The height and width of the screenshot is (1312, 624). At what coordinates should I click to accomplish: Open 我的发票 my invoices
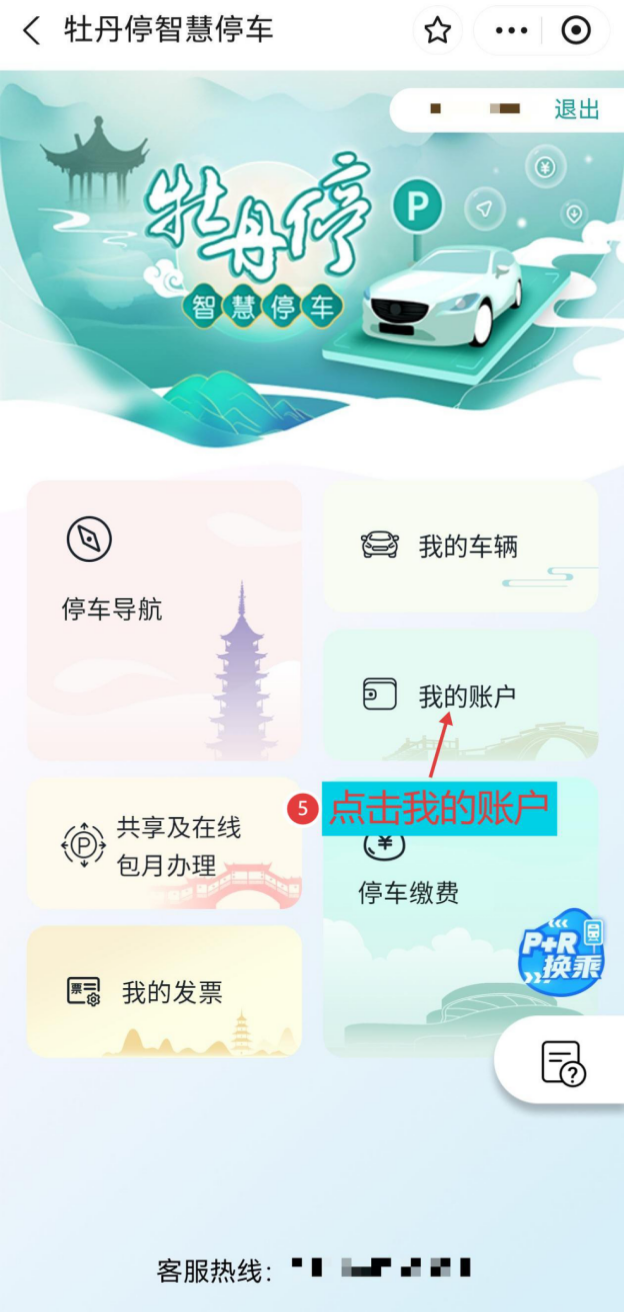[x=164, y=991]
